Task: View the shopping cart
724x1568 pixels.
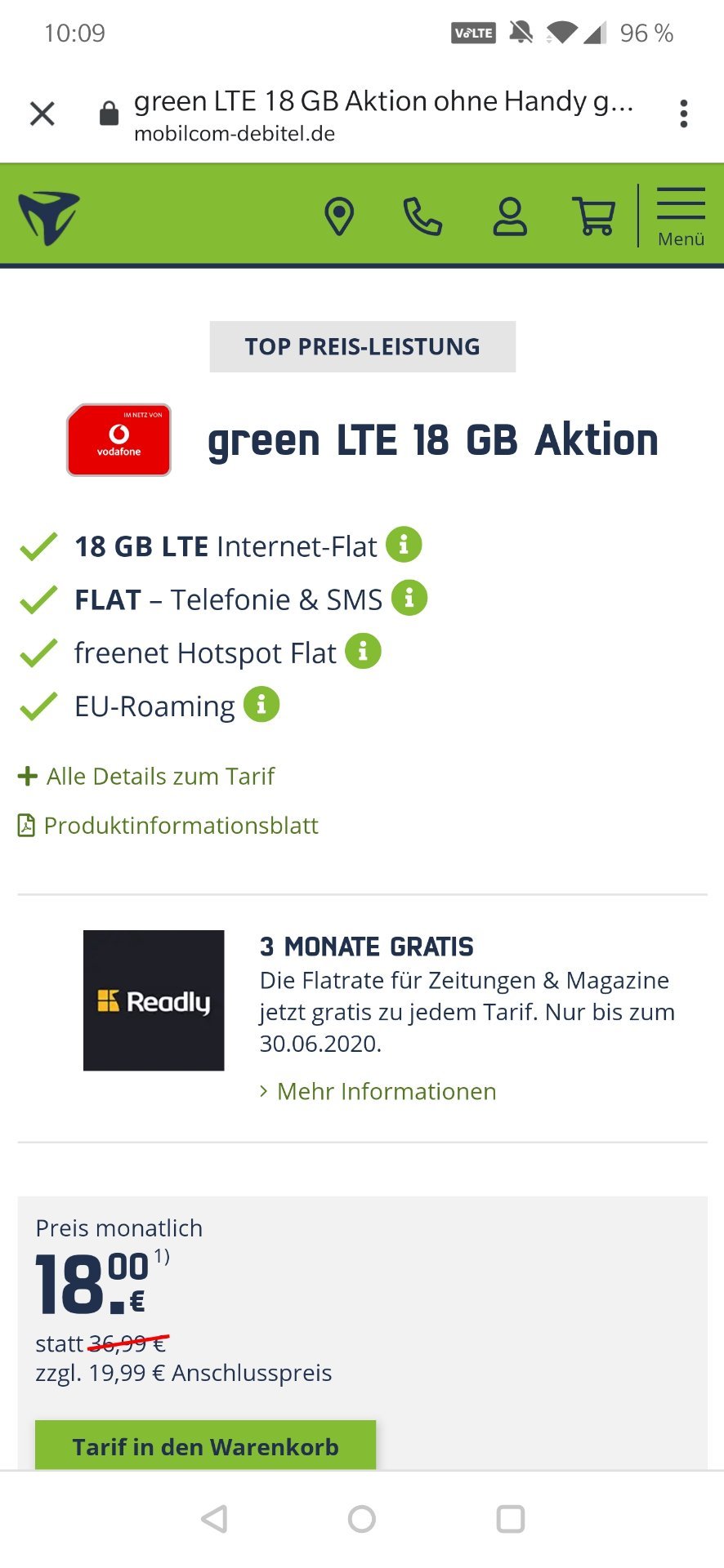Action: coord(594,216)
